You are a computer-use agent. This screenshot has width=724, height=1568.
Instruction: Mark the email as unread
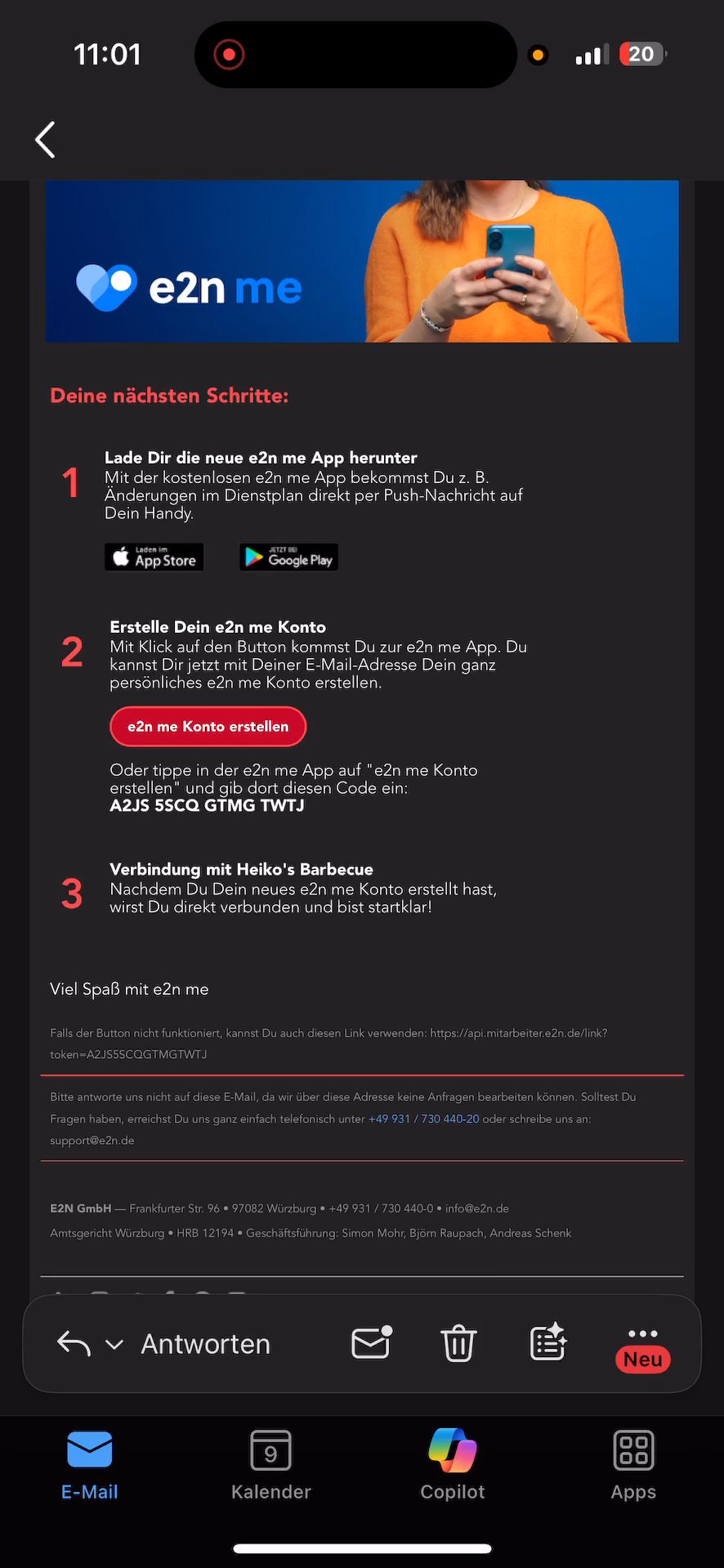[372, 1343]
